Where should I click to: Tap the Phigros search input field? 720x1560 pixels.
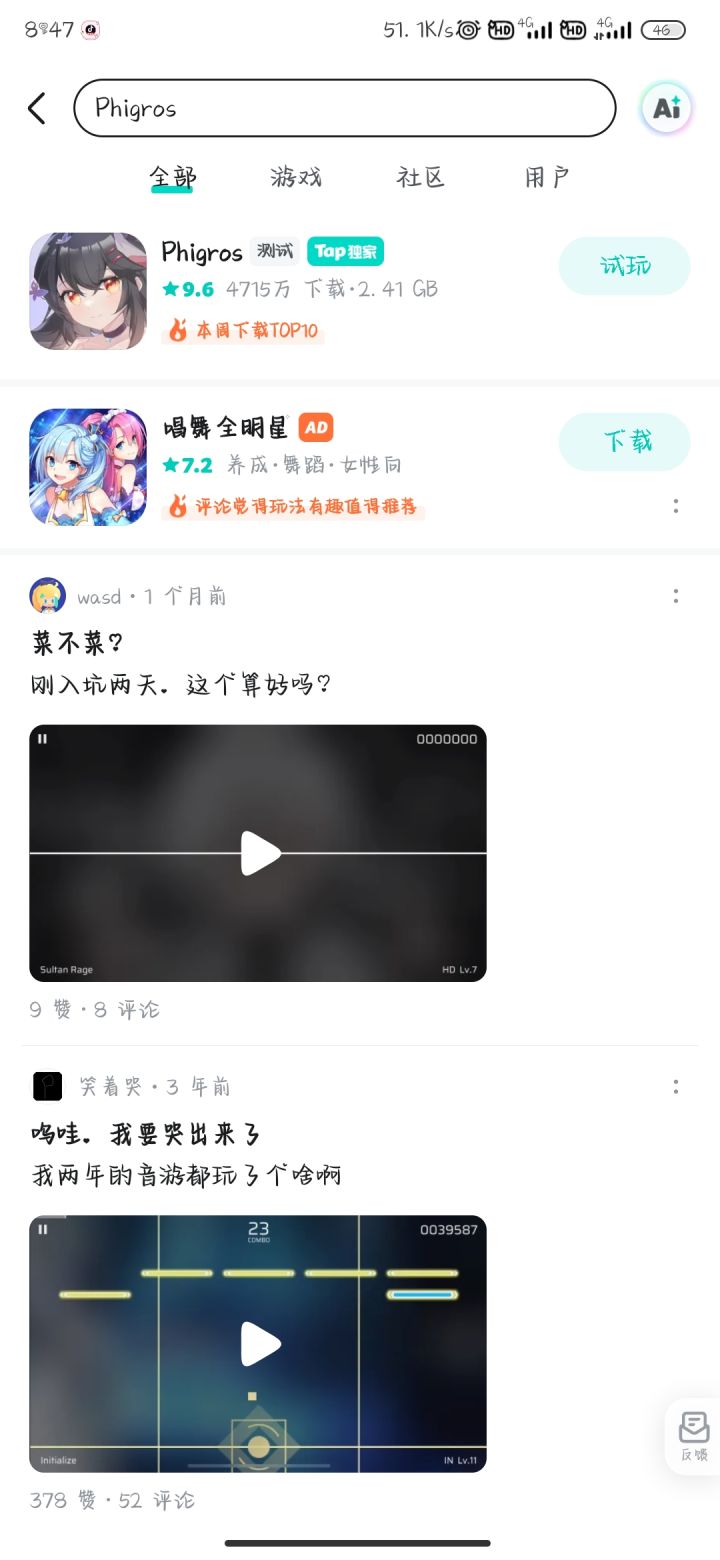click(345, 108)
